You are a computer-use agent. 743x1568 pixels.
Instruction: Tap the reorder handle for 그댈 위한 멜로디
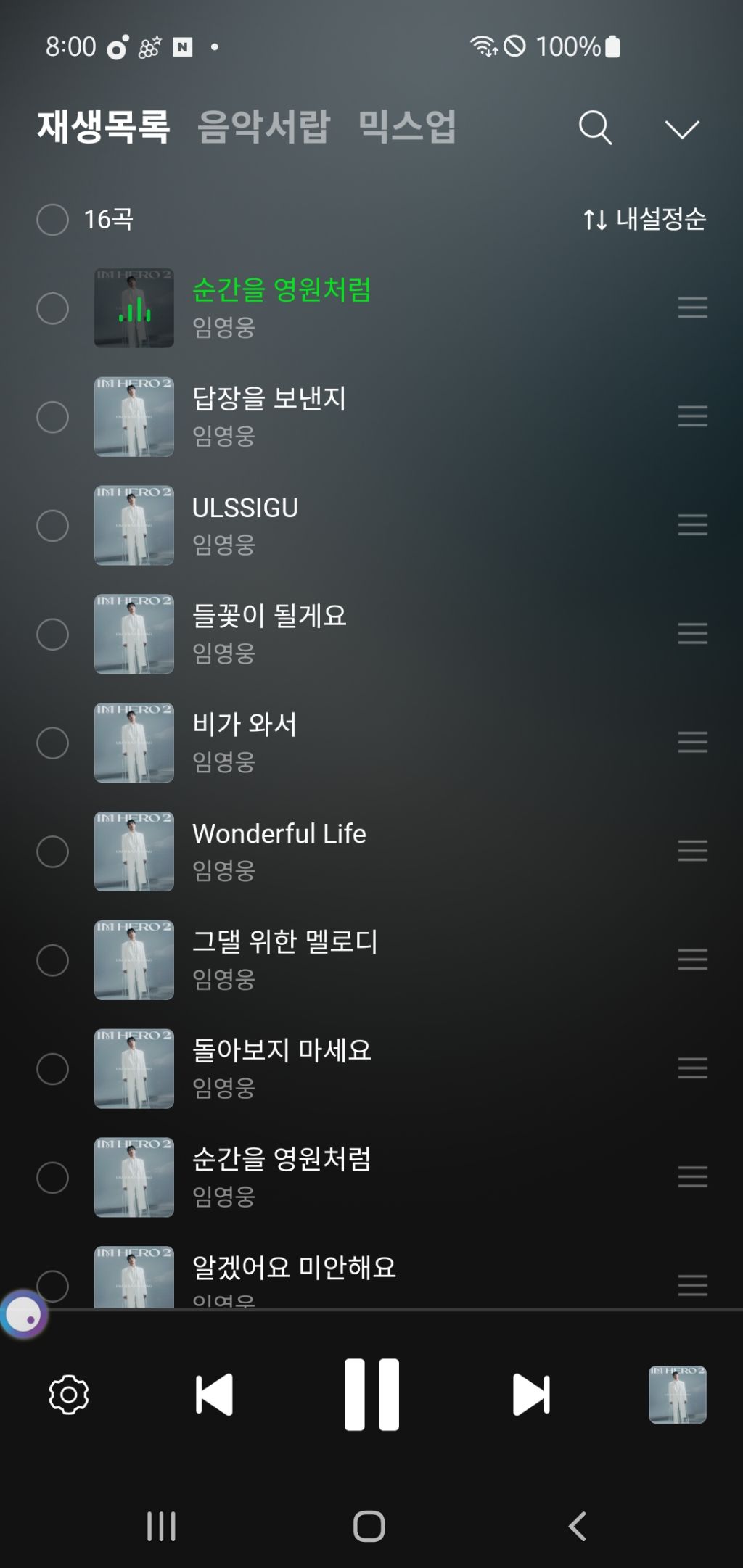[692, 960]
